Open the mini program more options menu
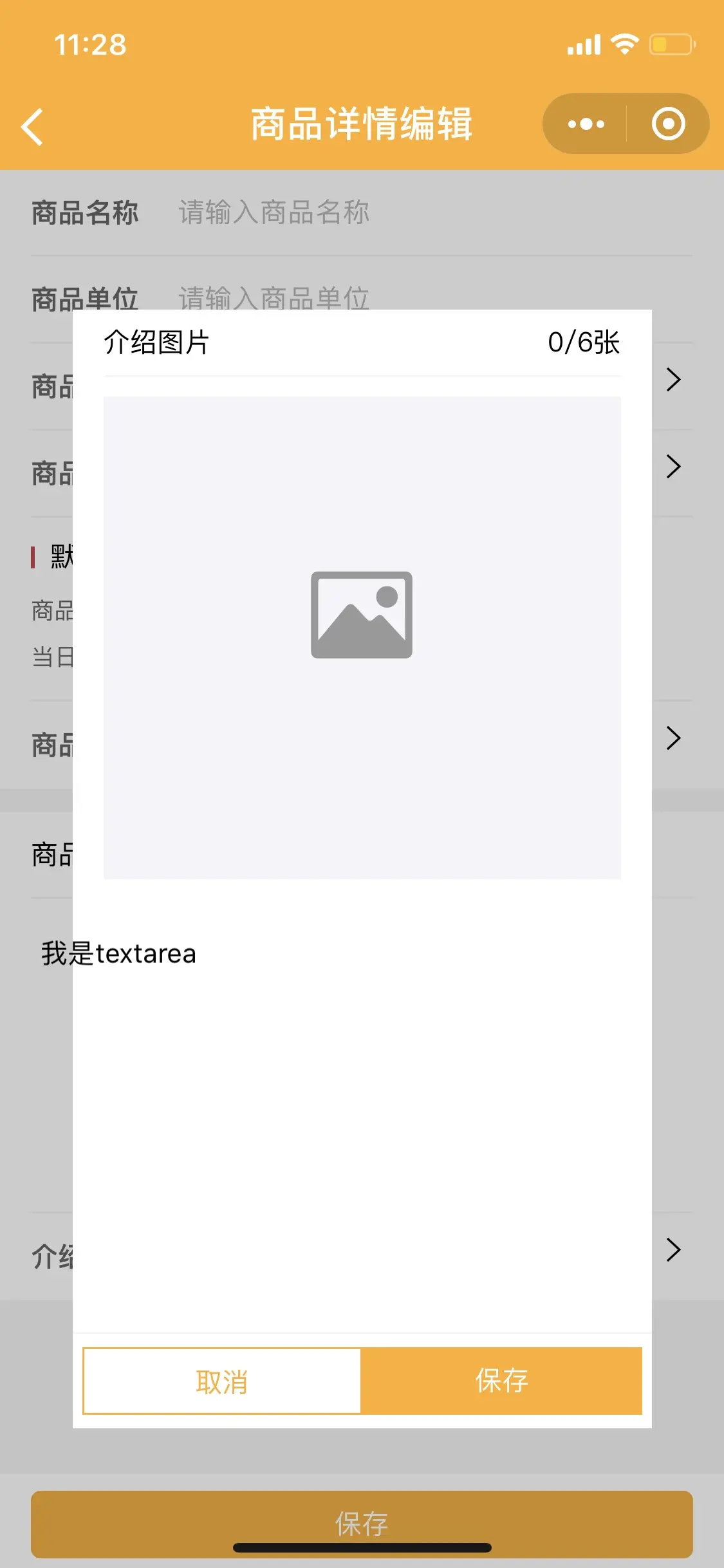Viewport: 724px width, 1568px height. pyautogui.click(x=586, y=124)
